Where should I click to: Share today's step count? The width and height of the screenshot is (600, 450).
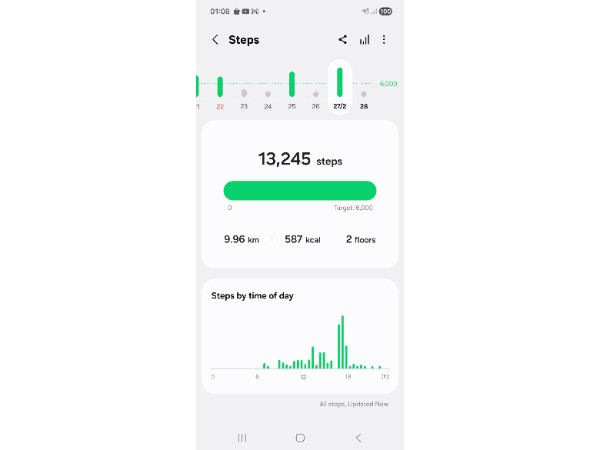[x=342, y=40]
